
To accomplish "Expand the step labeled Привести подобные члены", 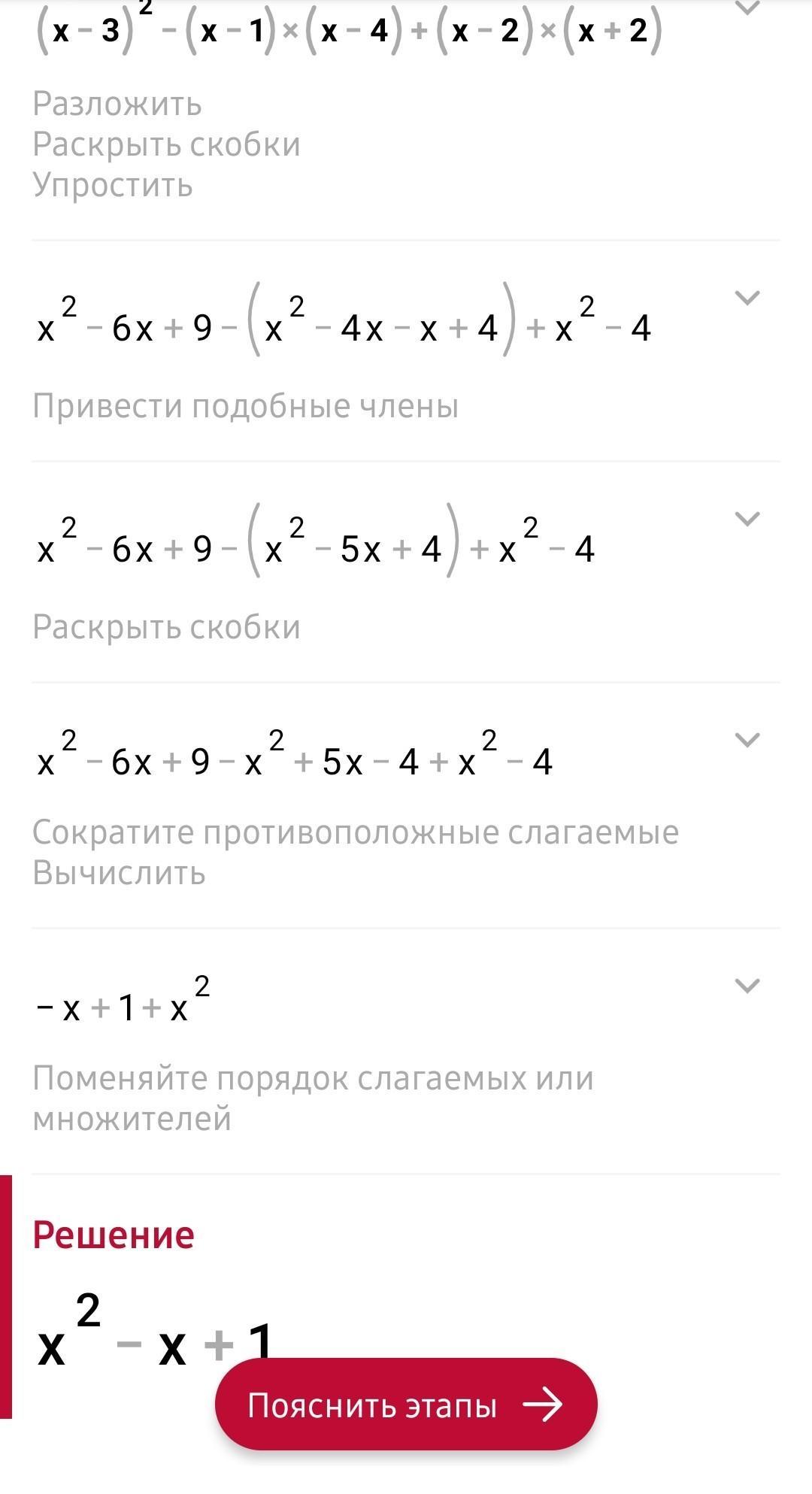I will (746, 298).
